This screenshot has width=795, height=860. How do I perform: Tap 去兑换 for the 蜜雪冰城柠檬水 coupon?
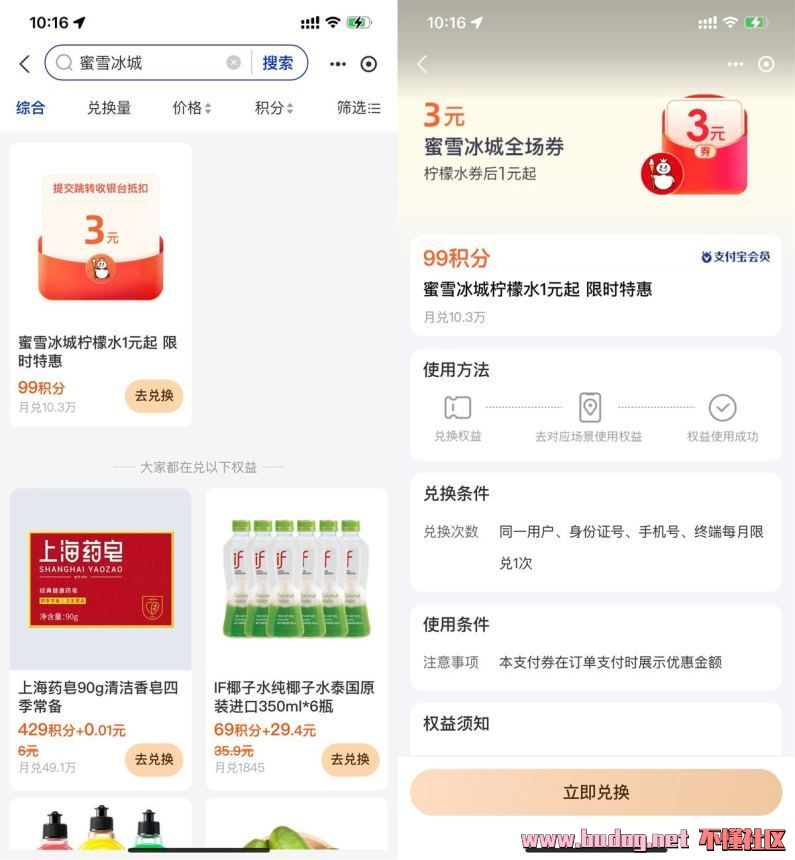154,395
